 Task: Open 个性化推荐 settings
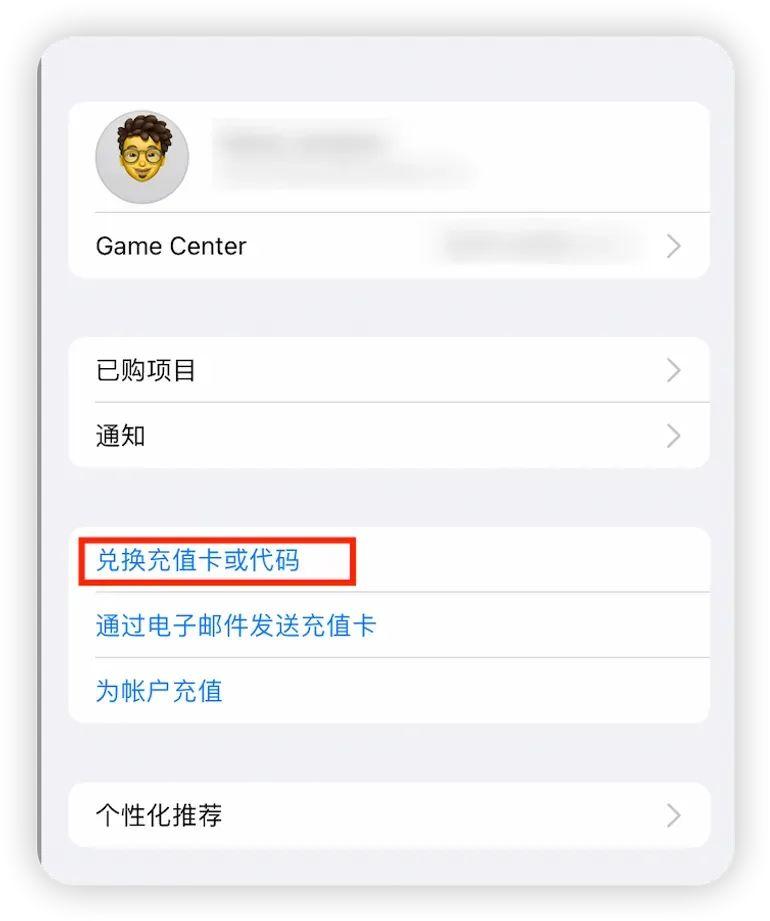388,816
